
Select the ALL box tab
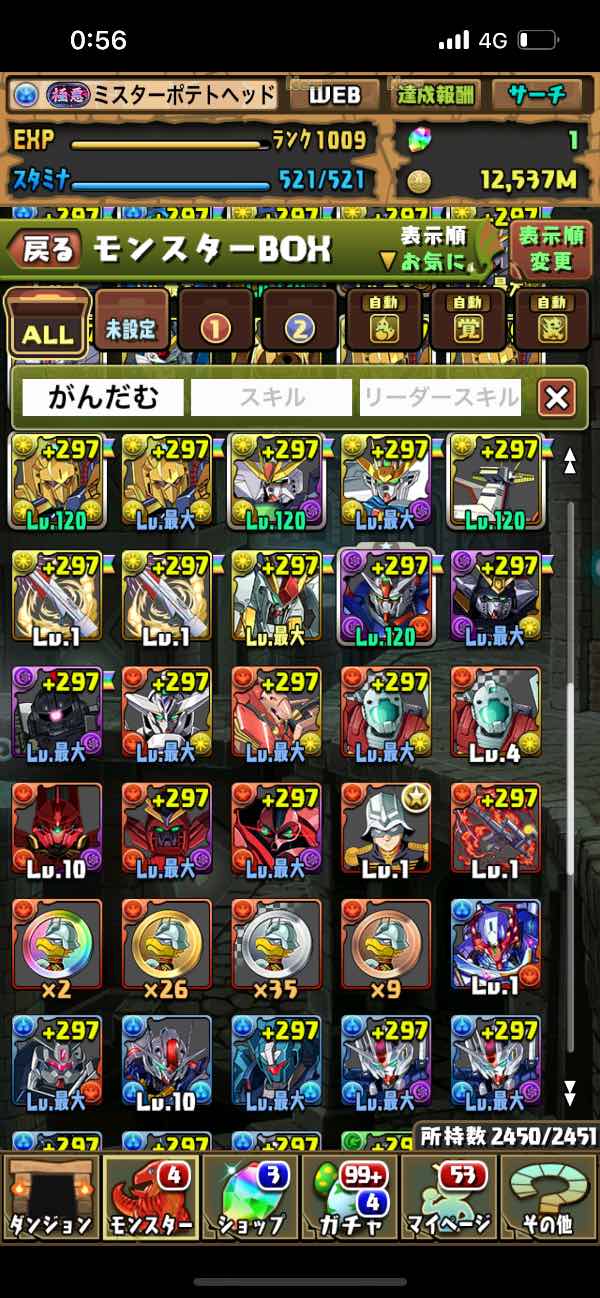pyautogui.click(x=47, y=323)
